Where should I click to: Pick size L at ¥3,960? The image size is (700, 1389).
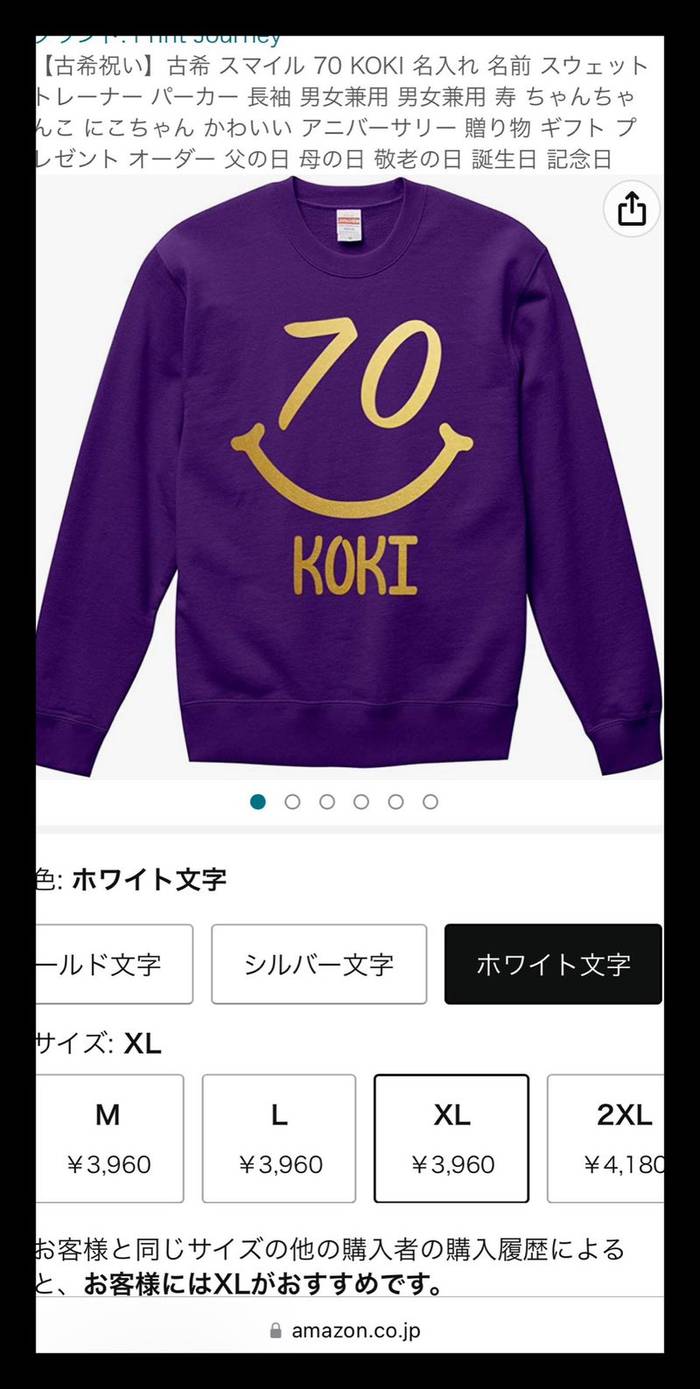[279, 1138]
